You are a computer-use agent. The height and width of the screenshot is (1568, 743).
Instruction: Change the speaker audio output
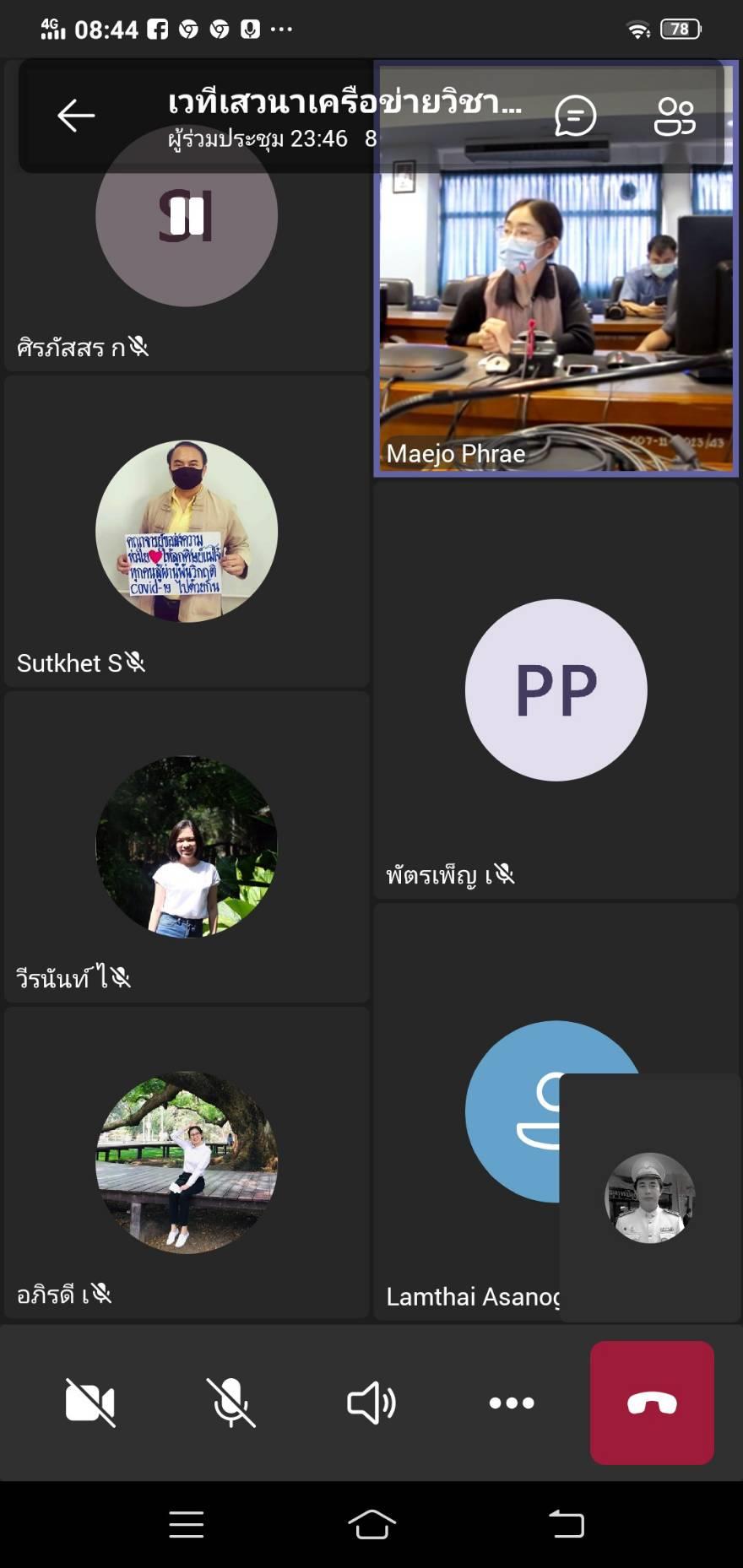371,1403
